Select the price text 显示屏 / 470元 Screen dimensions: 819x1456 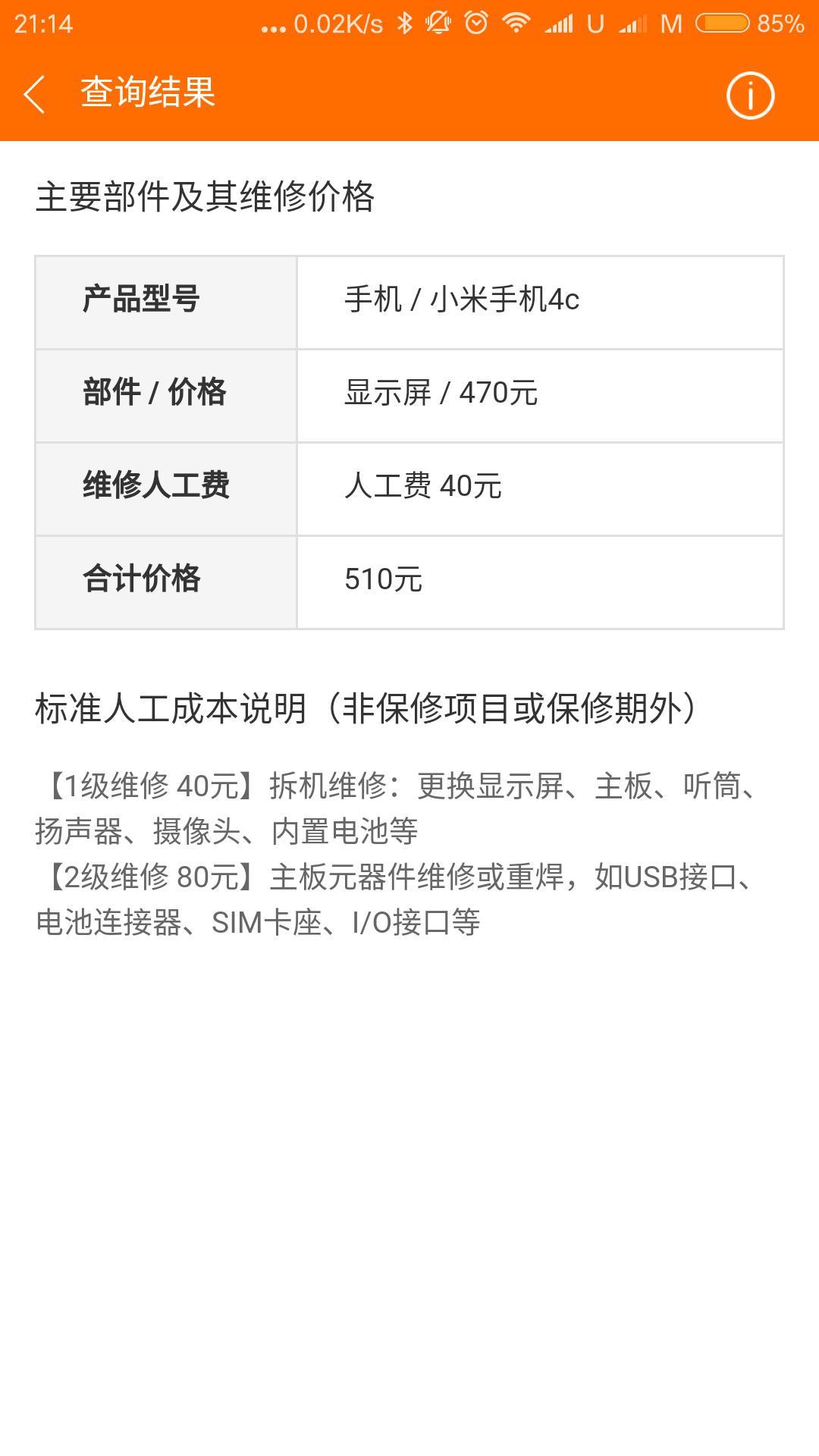tap(440, 393)
